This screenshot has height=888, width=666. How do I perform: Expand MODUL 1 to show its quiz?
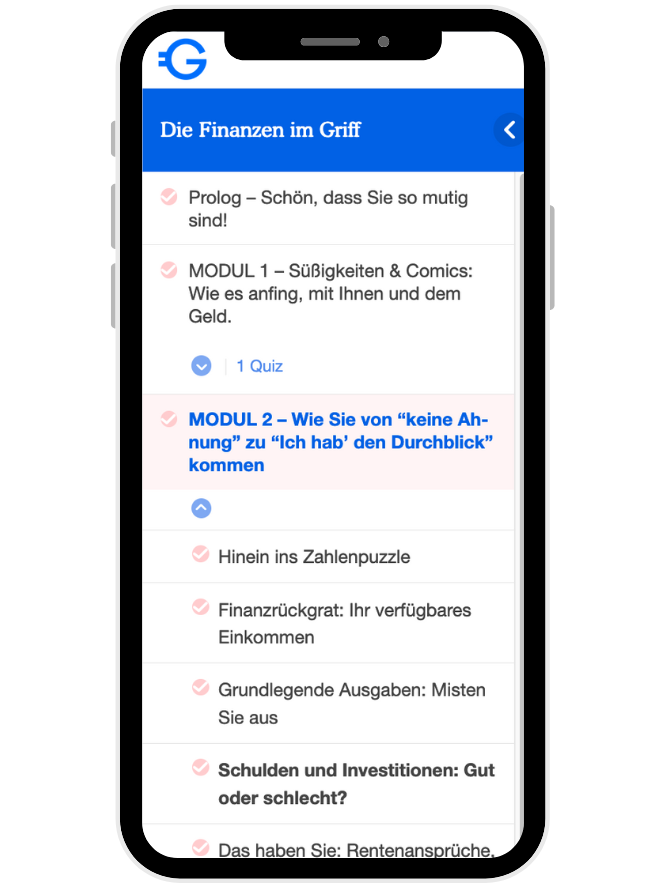point(202,366)
